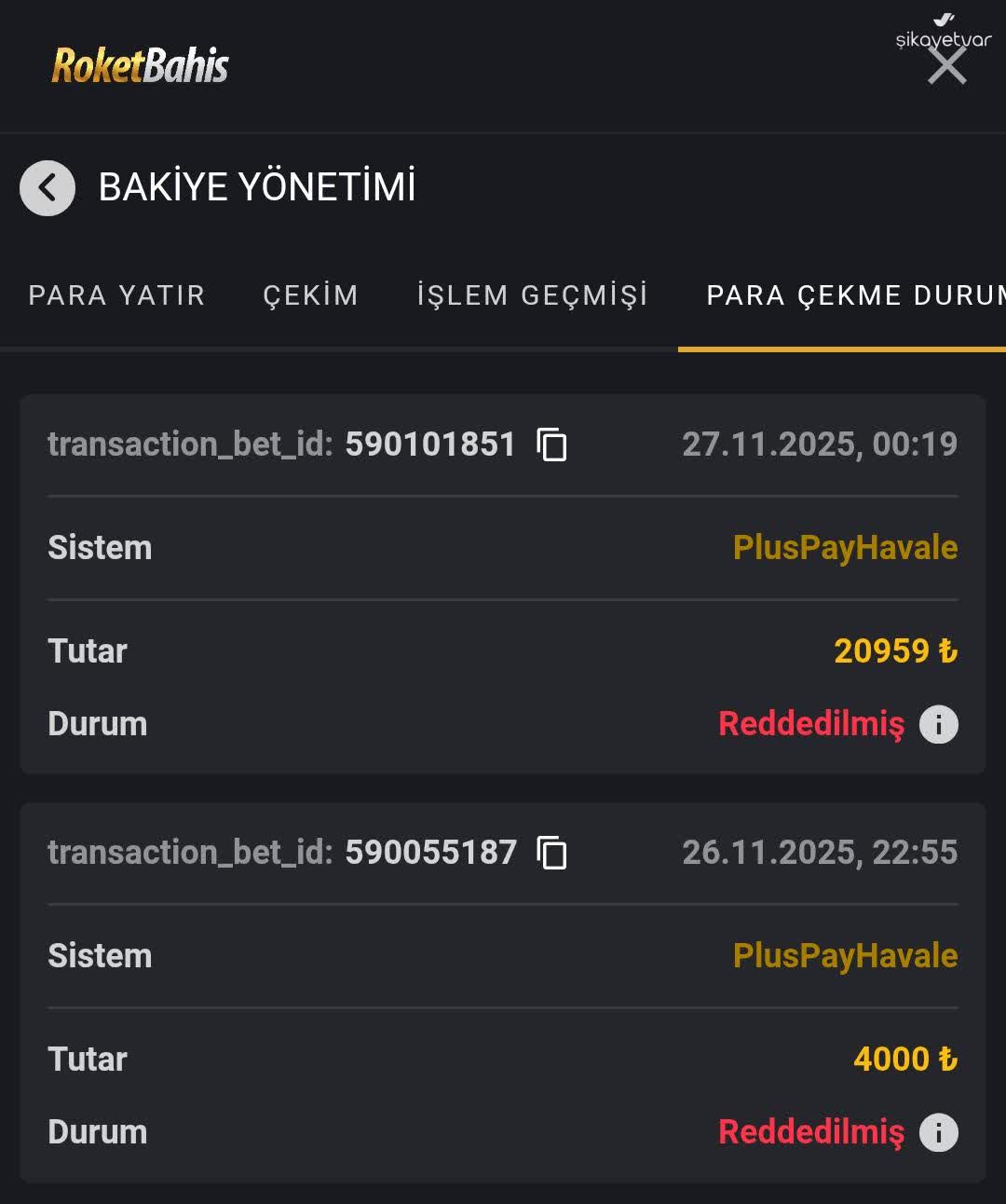
Task: Open info for second Reddedilmiş status
Action: coord(939,1132)
